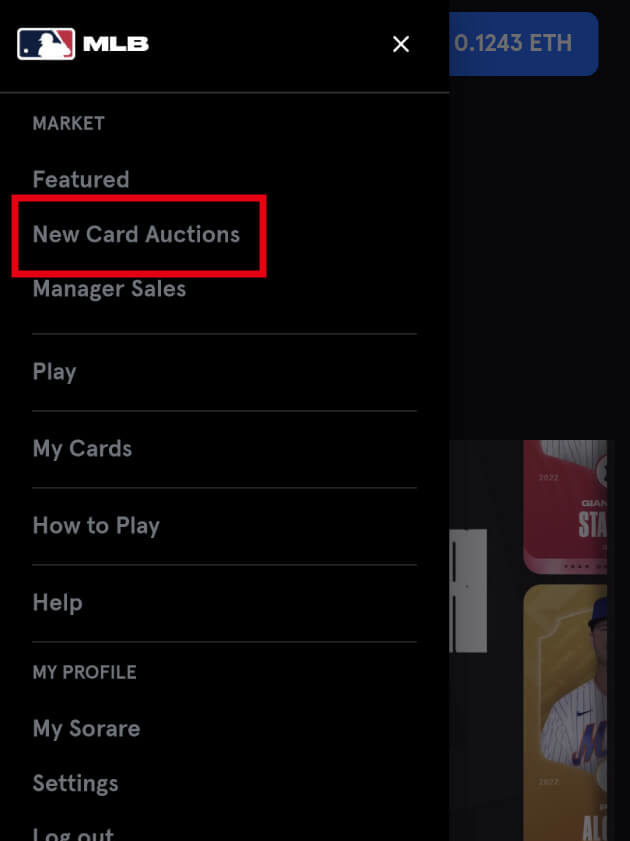This screenshot has width=630, height=841.
Task: Open How to Play guide
Action: pyautogui.click(x=96, y=526)
